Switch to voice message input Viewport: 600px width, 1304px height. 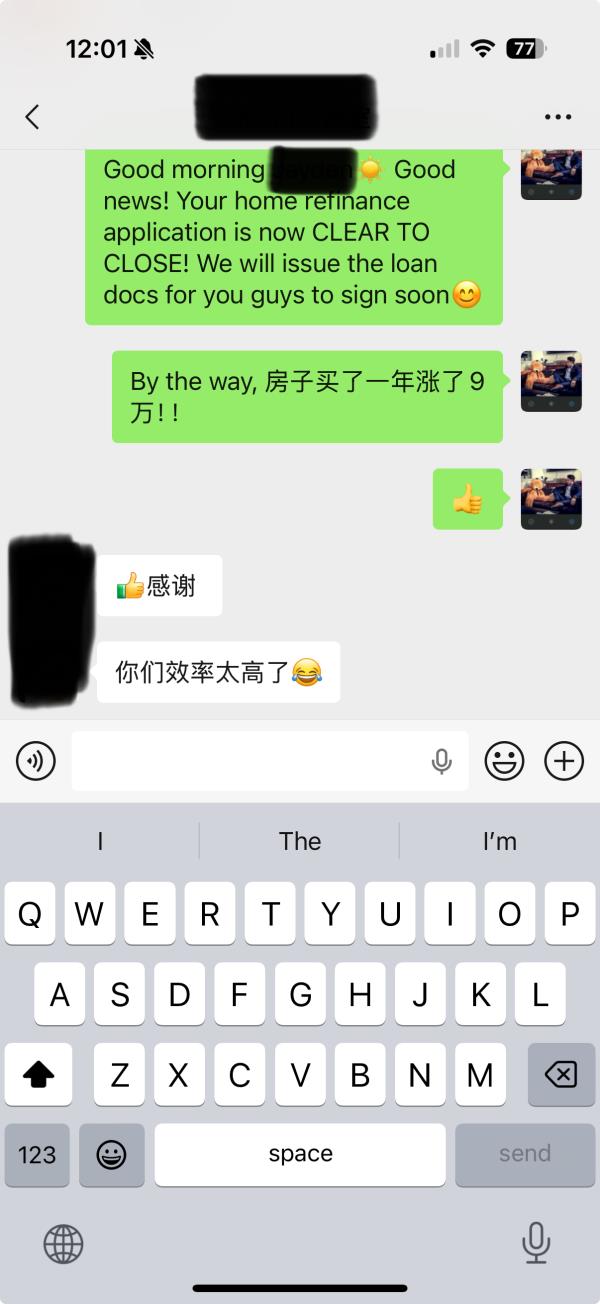point(36,762)
